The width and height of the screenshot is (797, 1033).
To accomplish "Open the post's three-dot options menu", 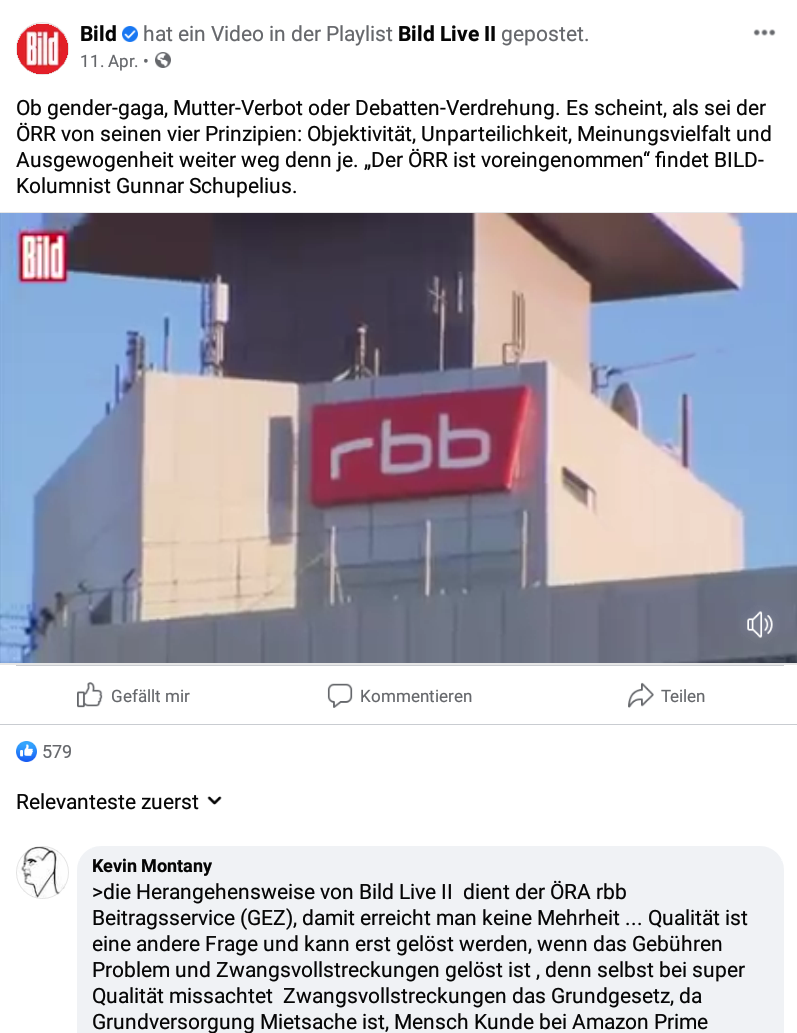I will tap(764, 33).
